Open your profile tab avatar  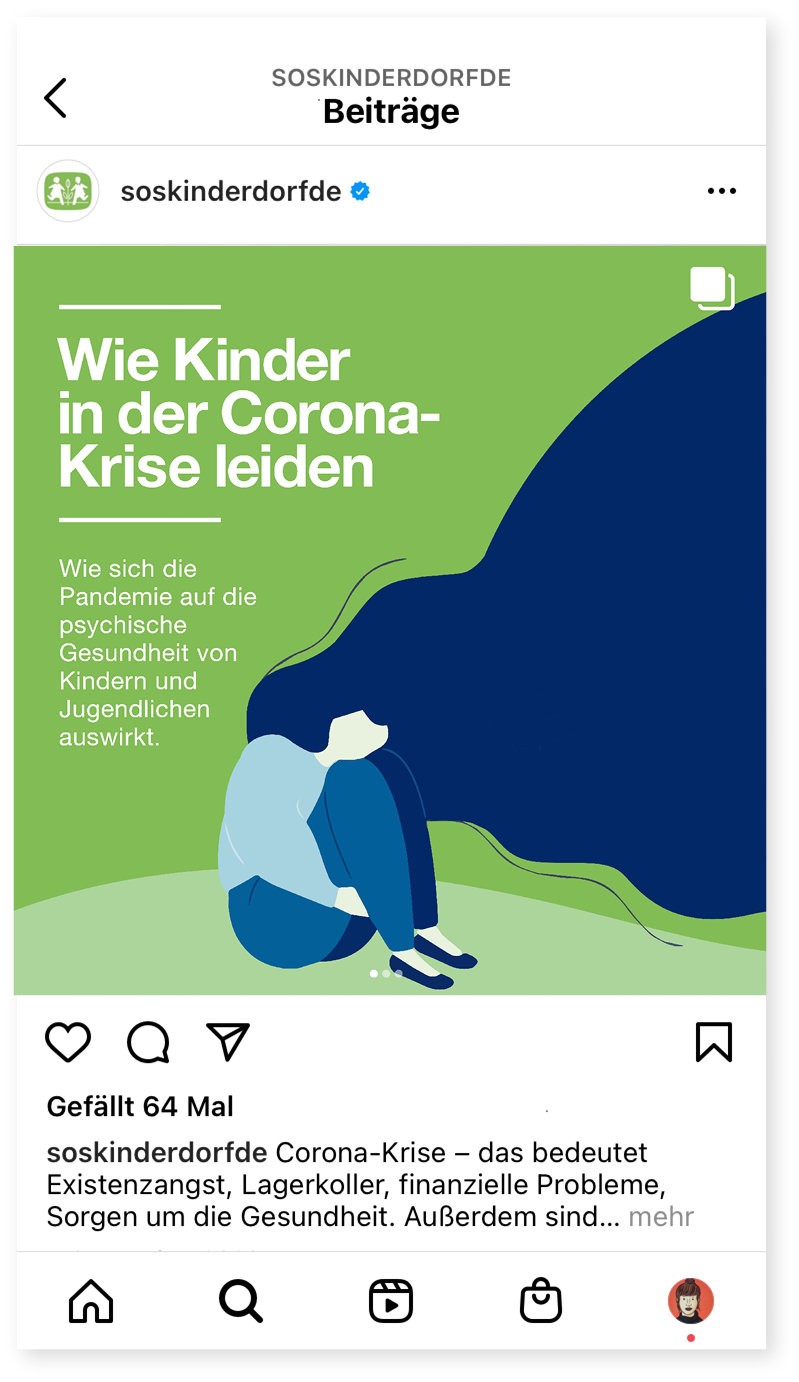(x=690, y=1300)
